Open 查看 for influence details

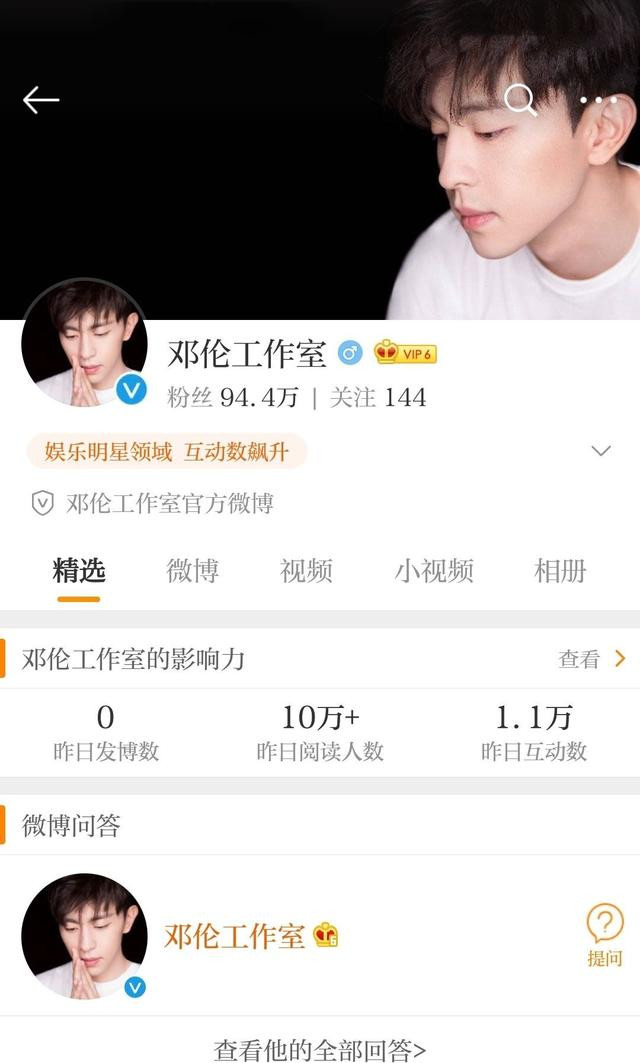pos(592,659)
